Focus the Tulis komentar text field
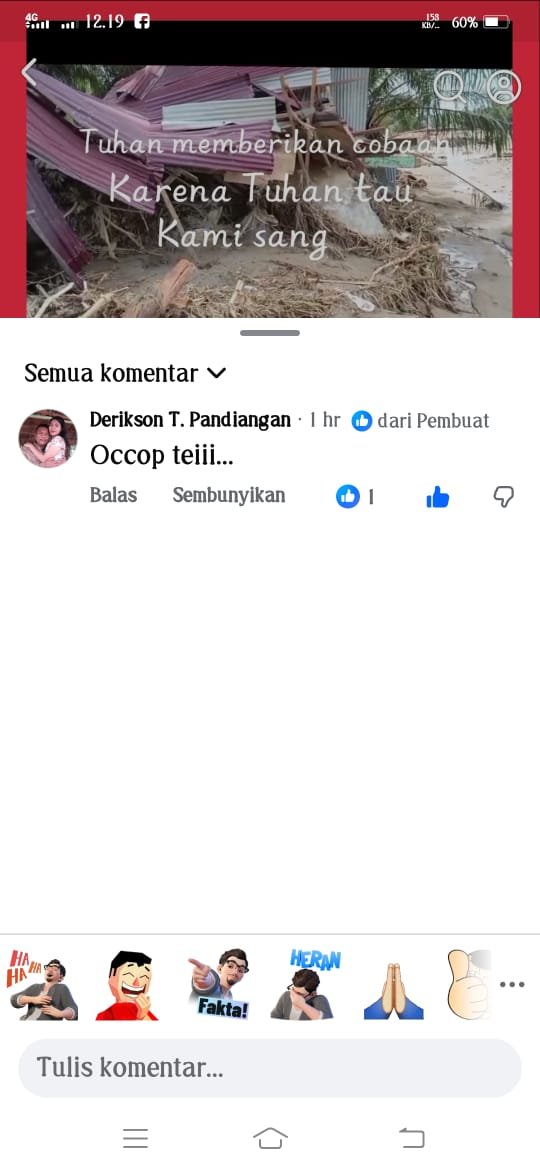The width and height of the screenshot is (540, 1170). (x=270, y=1068)
